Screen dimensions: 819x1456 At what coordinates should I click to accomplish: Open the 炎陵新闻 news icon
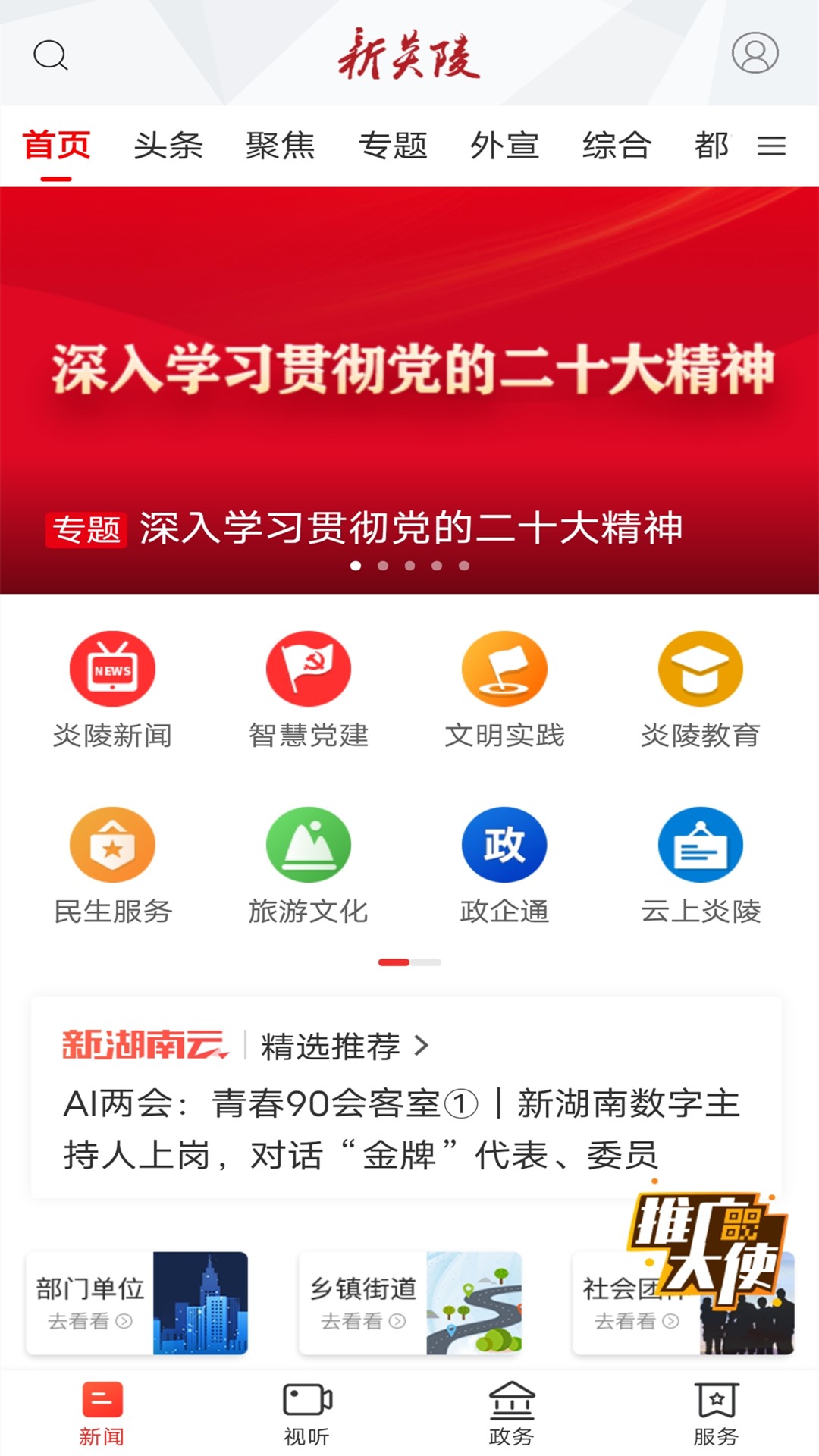112,669
